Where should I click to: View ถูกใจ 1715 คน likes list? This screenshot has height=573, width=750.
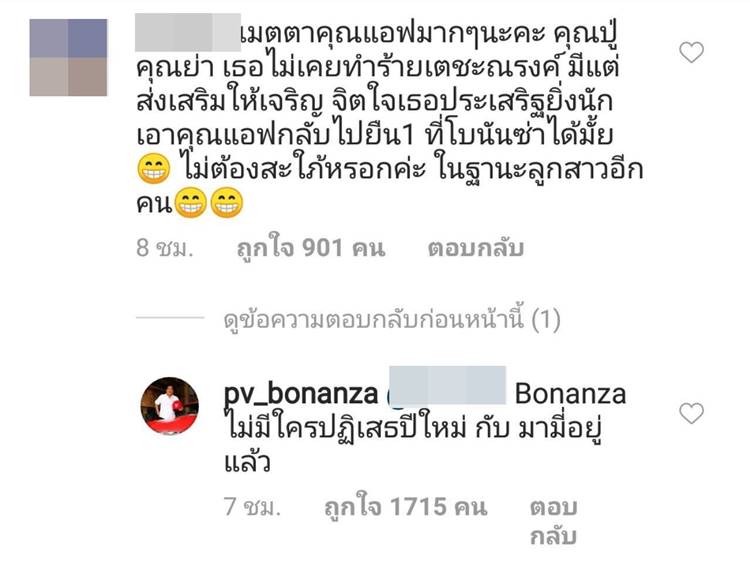coord(405,508)
